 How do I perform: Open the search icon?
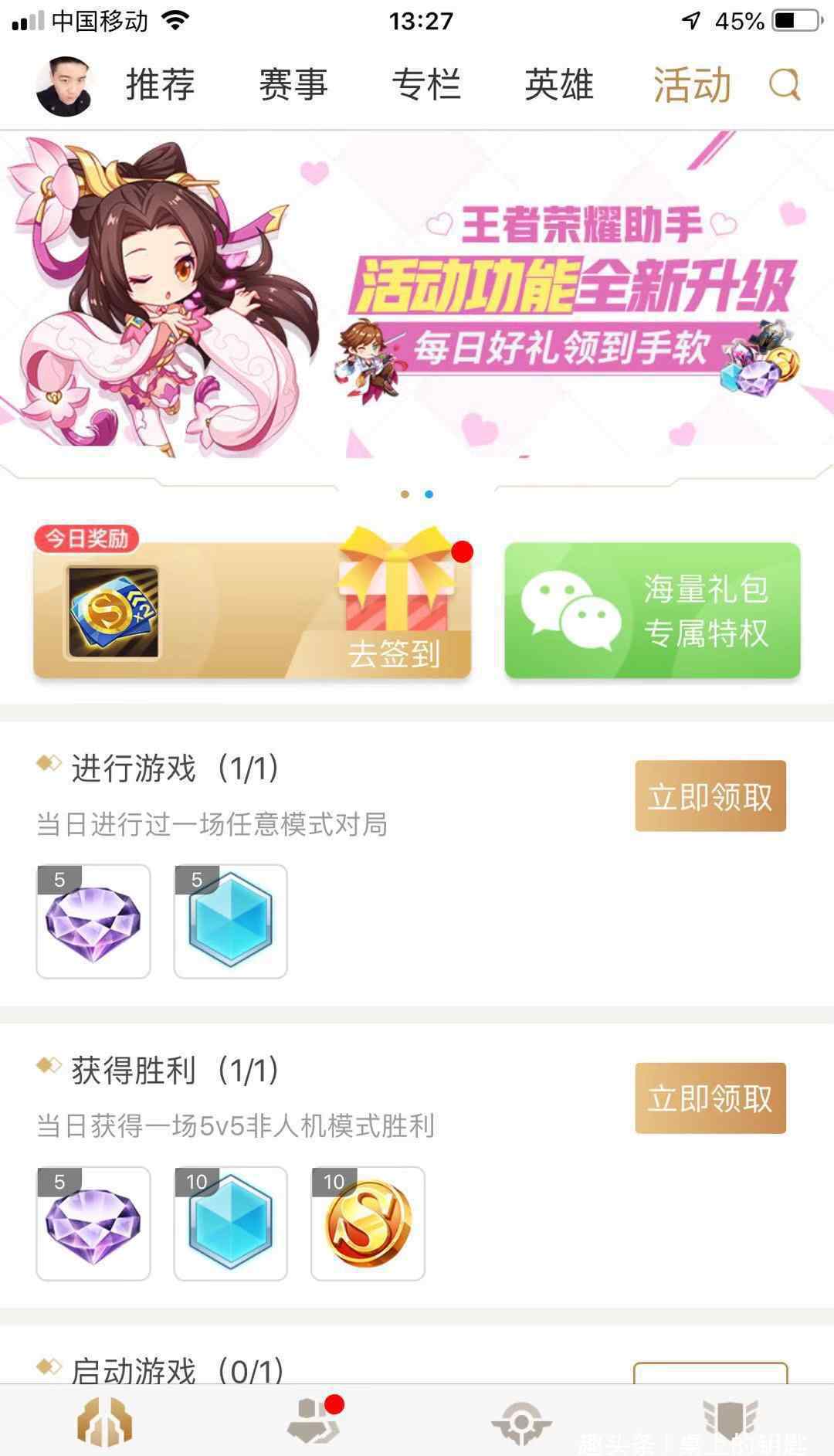[x=785, y=84]
